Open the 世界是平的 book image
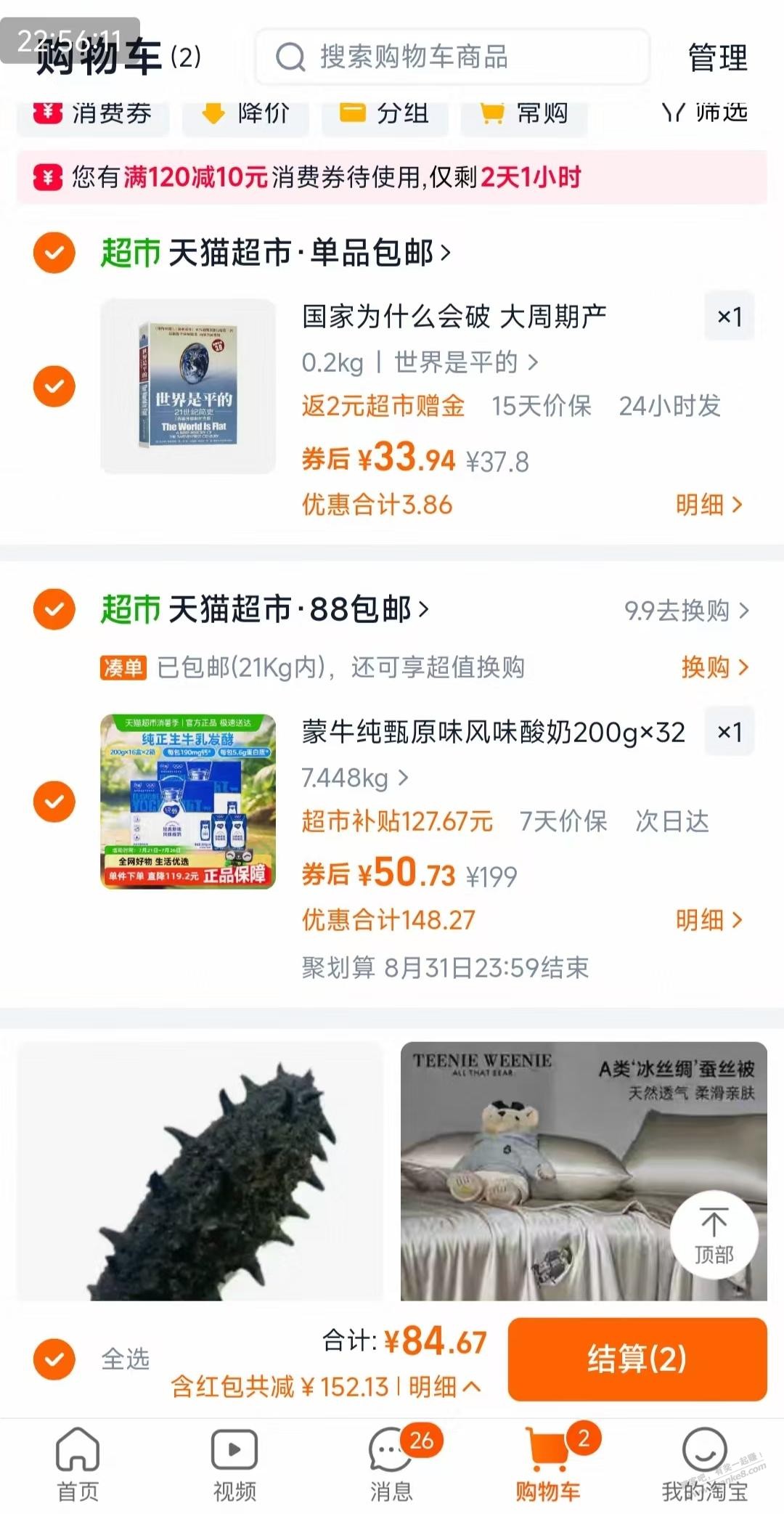Screen dimensions: 784x1514 click(x=188, y=386)
